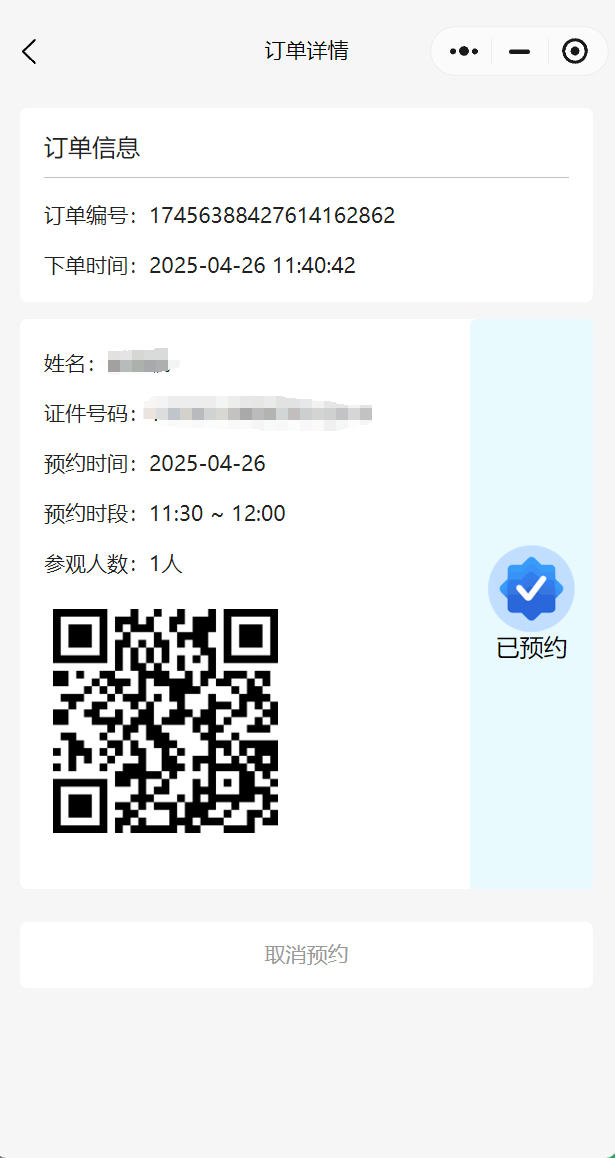This screenshot has width=615, height=1158.
Task: Close the mini program with the circle icon
Action: (575, 51)
